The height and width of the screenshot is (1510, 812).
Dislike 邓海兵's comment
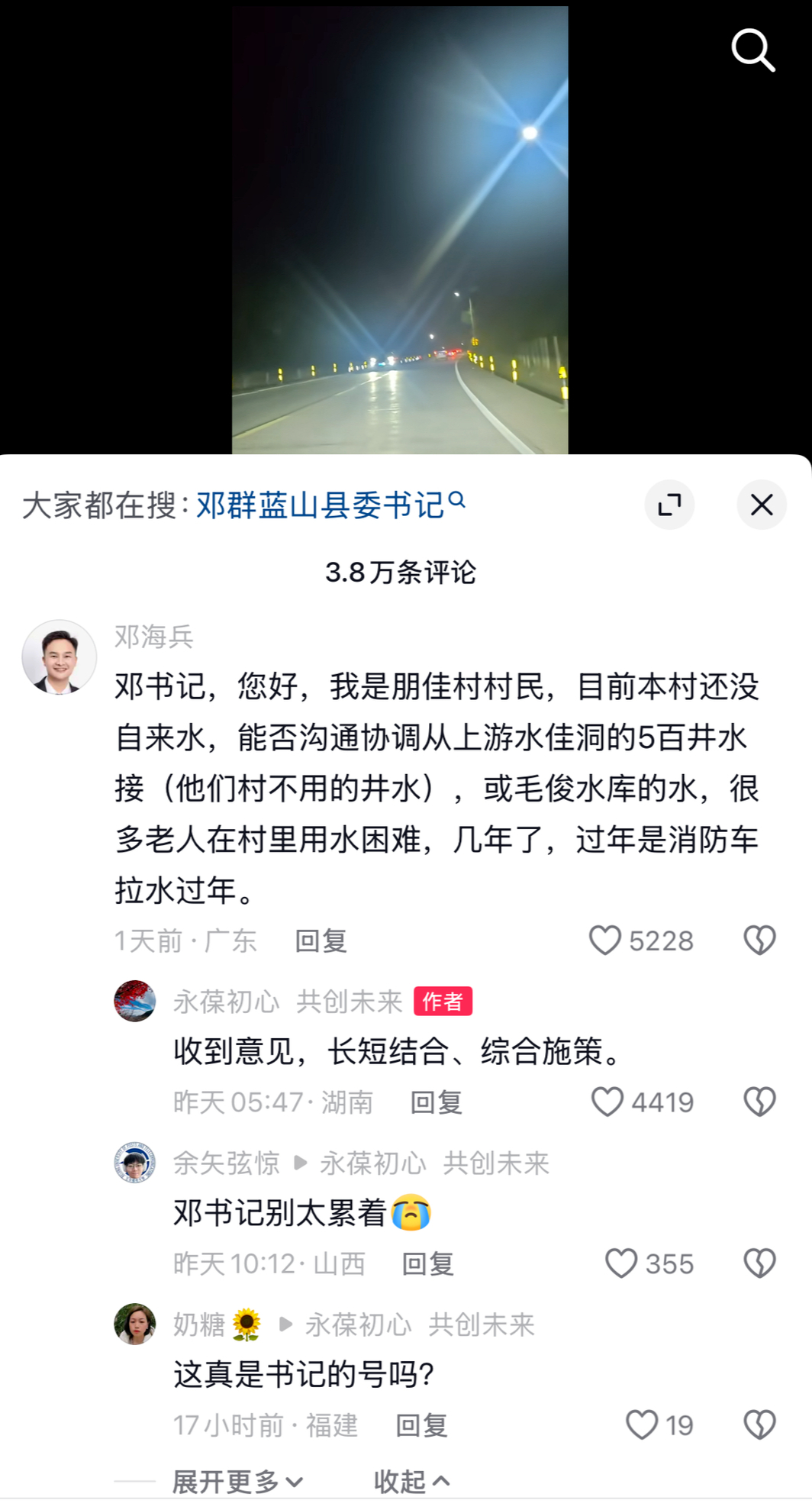pyautogui.click(x=759, y=941)
